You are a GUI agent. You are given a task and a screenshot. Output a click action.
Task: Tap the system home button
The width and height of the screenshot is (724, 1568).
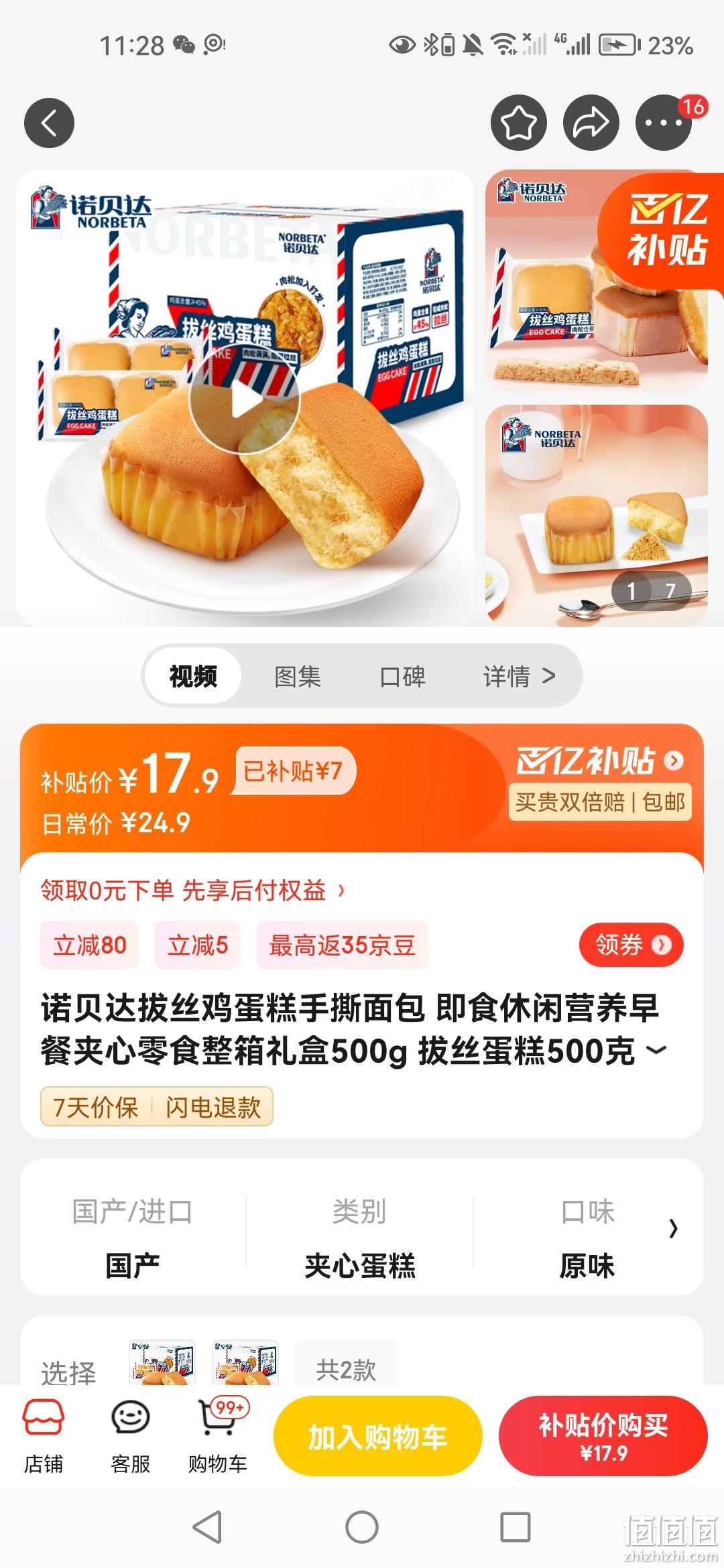pyautogui.click(x=362, y=1528)
